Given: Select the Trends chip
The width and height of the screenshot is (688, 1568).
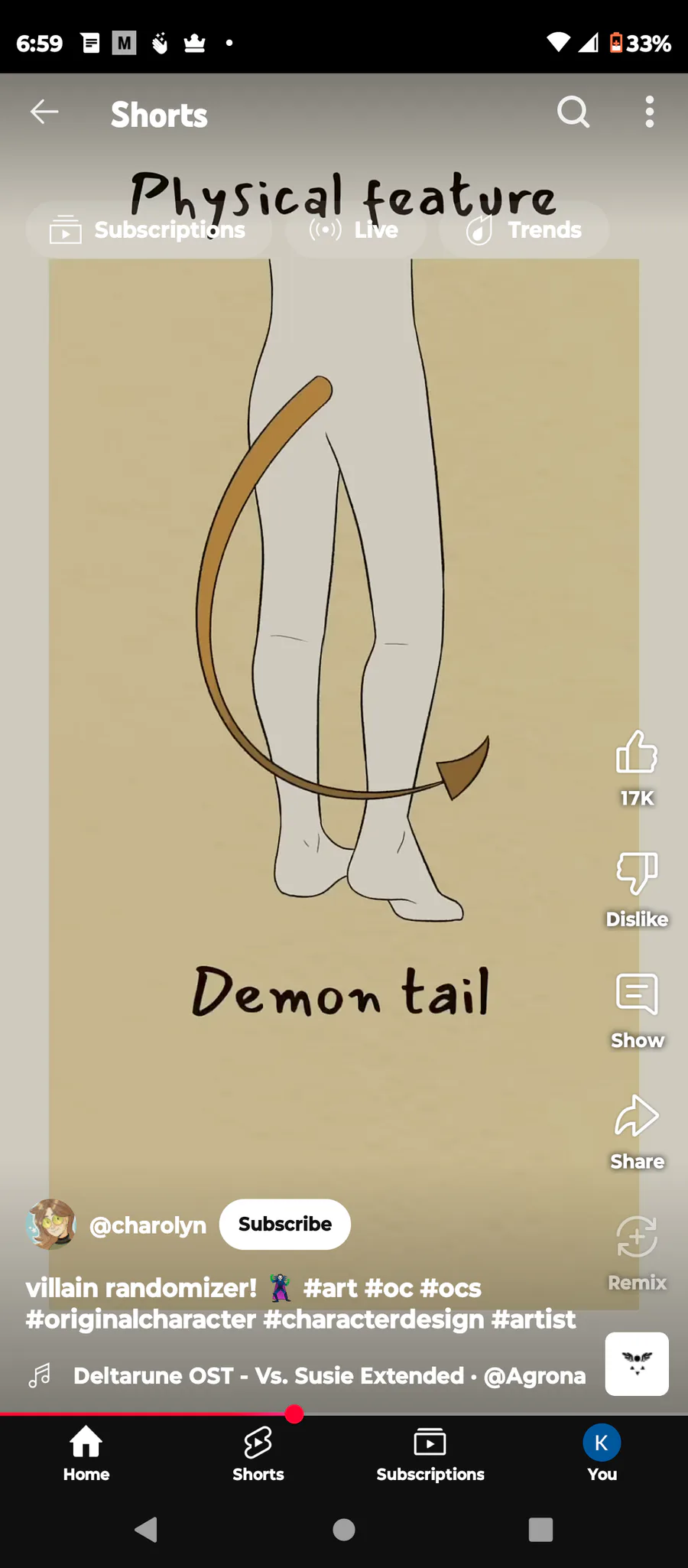Looking at the screenshot, I should [524, 229].
